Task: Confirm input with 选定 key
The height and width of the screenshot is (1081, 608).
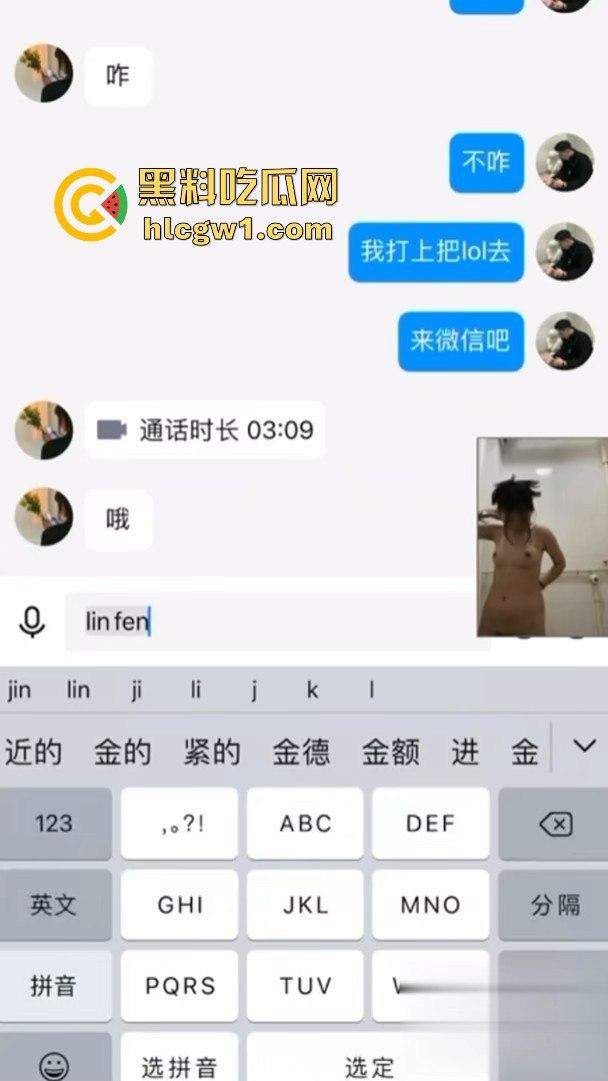Action: (369, 1064)
